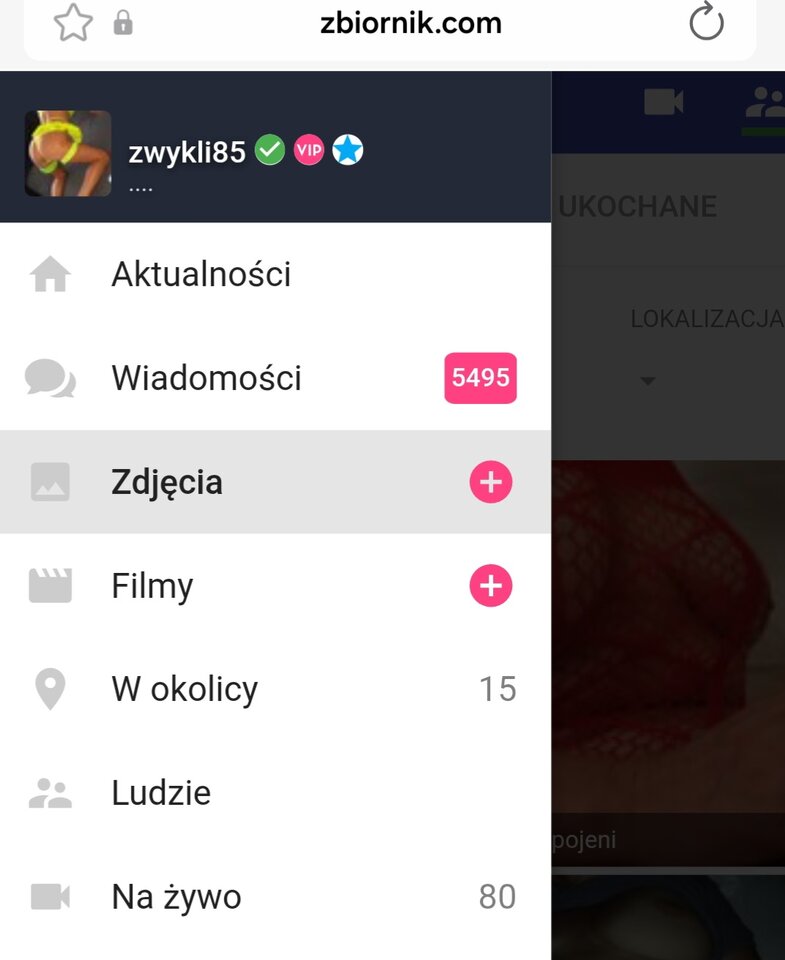Image resolution: width=785 pixels, height=960 pixels.
Task: Add a new video via Filmy plus
Action: (490, 587)
